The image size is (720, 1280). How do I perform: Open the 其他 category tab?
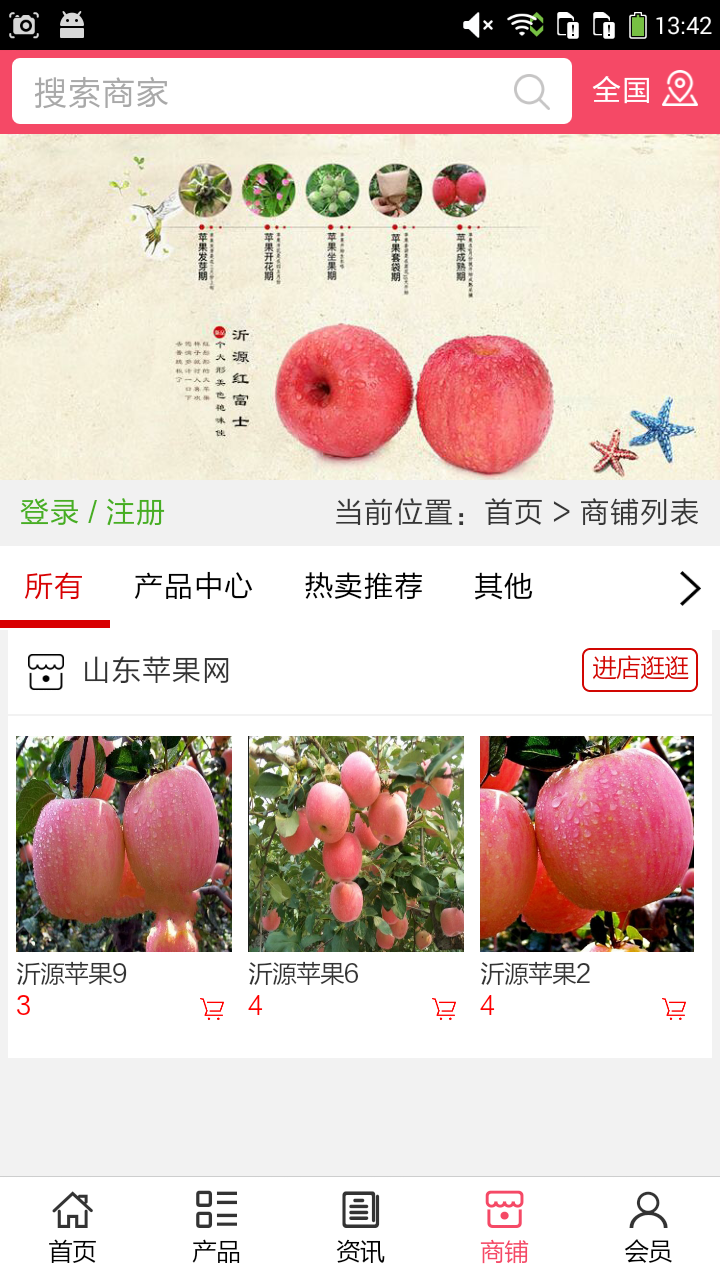click(x=503, y=588)
